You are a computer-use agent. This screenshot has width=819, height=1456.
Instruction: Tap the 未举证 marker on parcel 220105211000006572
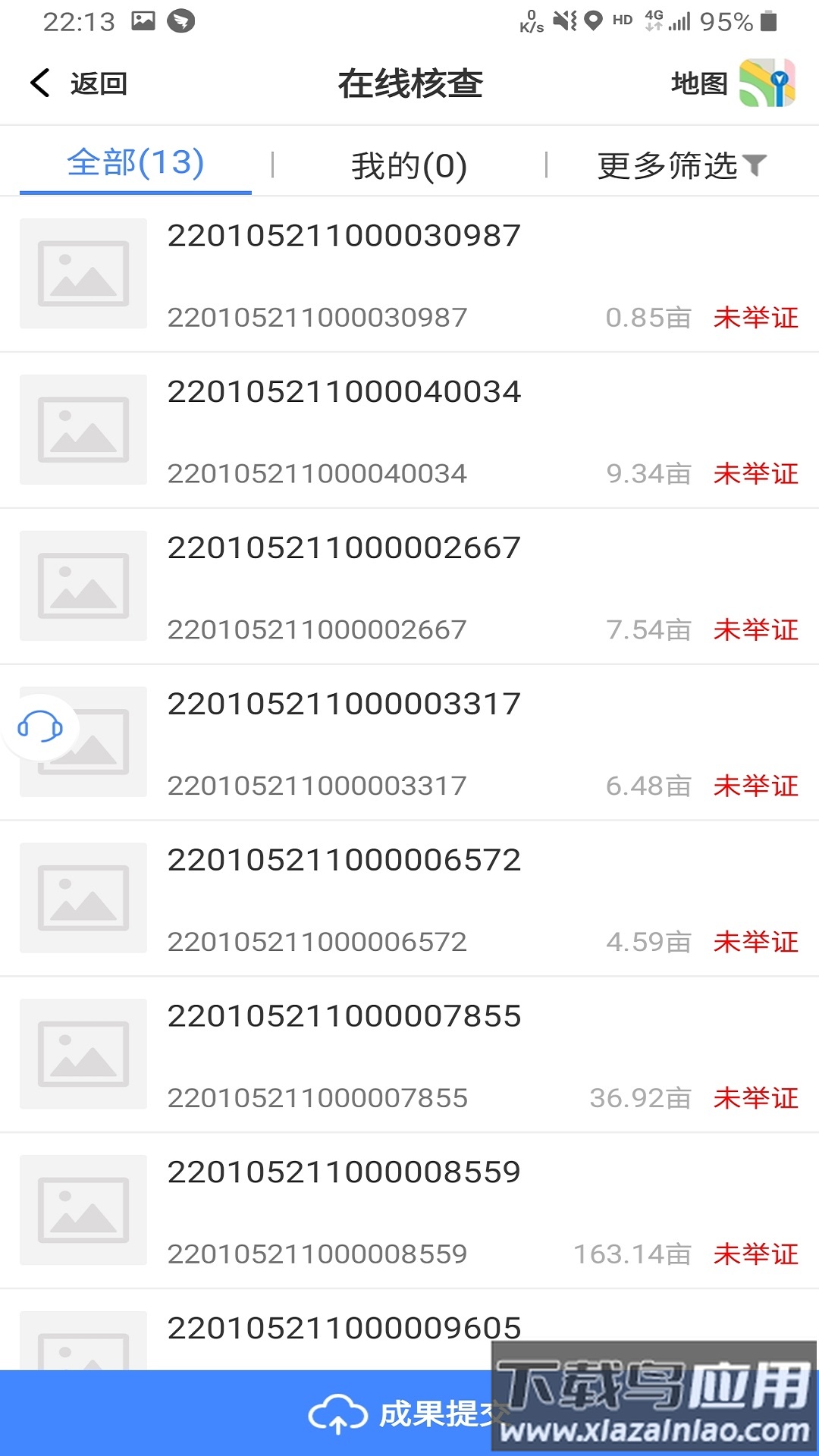pos(755,942)
